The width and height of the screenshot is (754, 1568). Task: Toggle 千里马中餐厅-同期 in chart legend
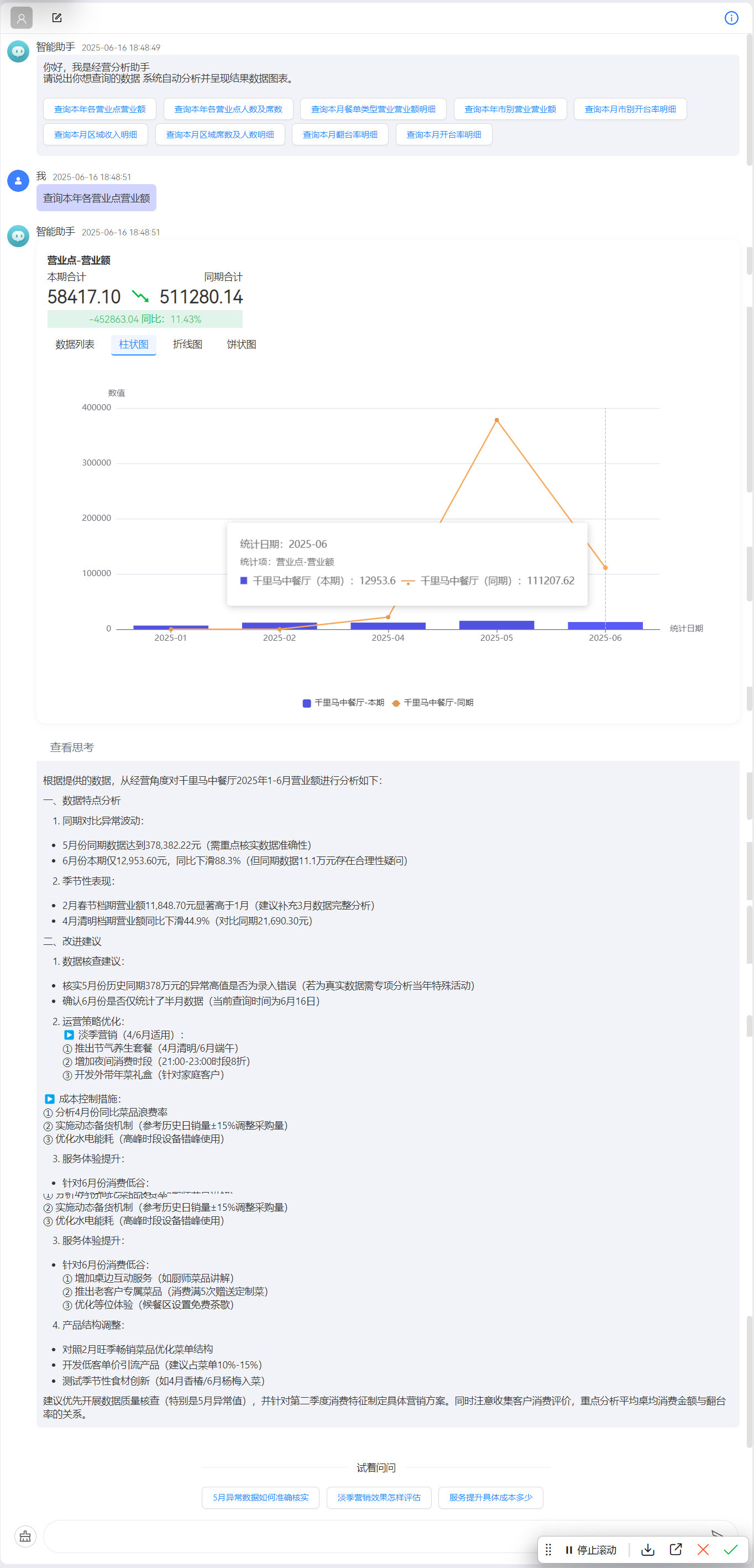coord(433,702)
